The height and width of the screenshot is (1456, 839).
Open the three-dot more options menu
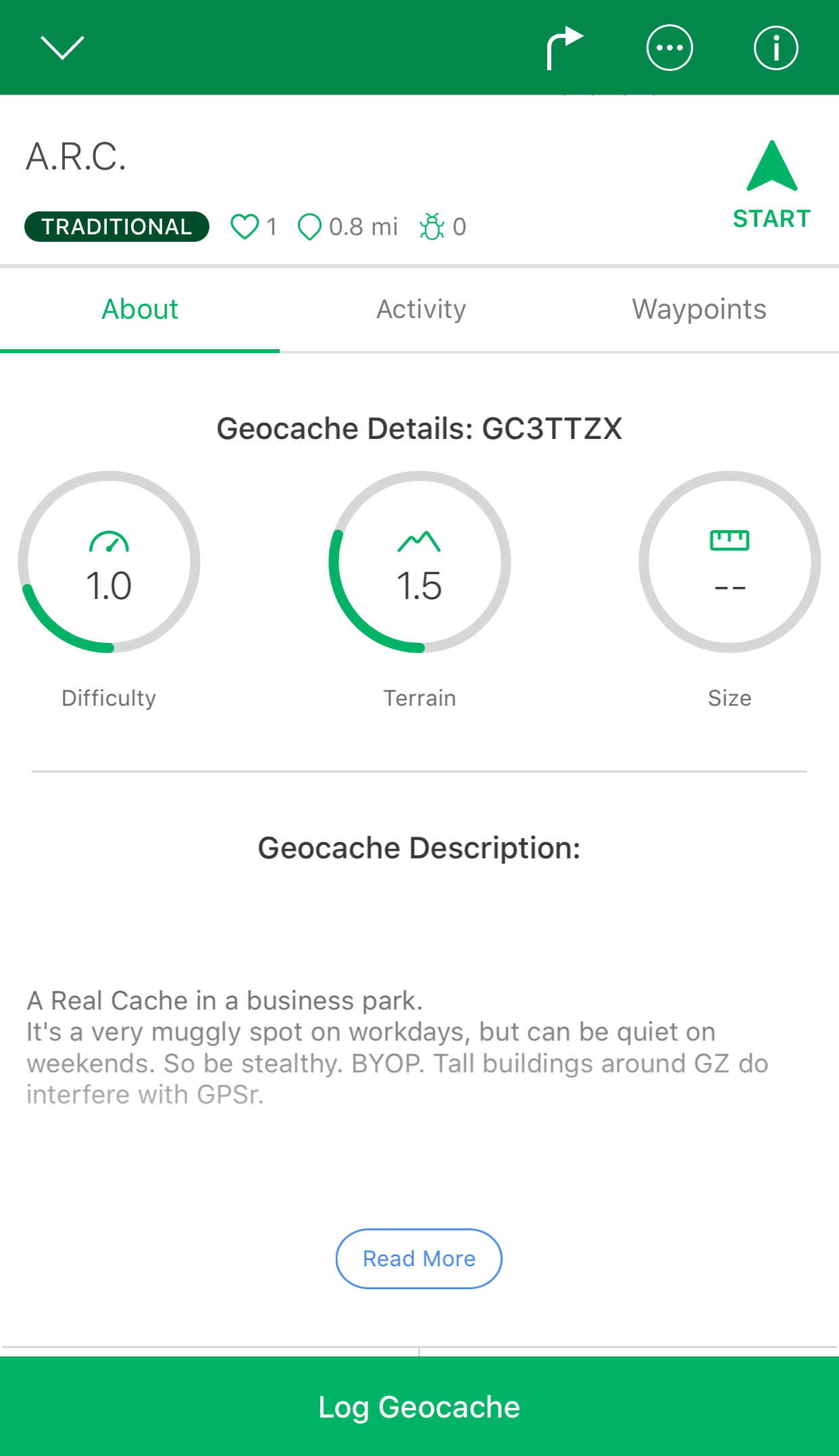pyautogui.click(x=669, y=48)
